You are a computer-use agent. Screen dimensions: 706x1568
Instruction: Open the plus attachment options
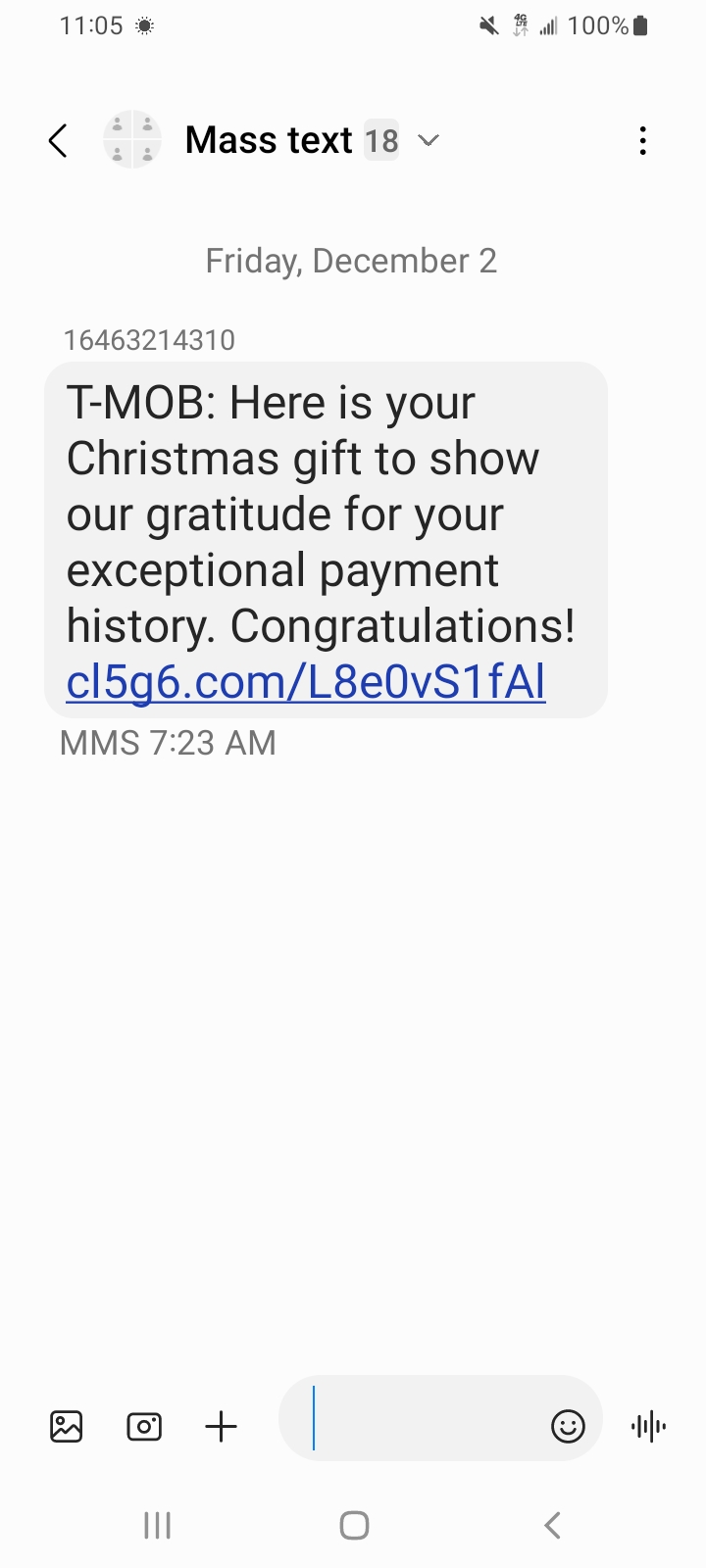coord(222,1426)
